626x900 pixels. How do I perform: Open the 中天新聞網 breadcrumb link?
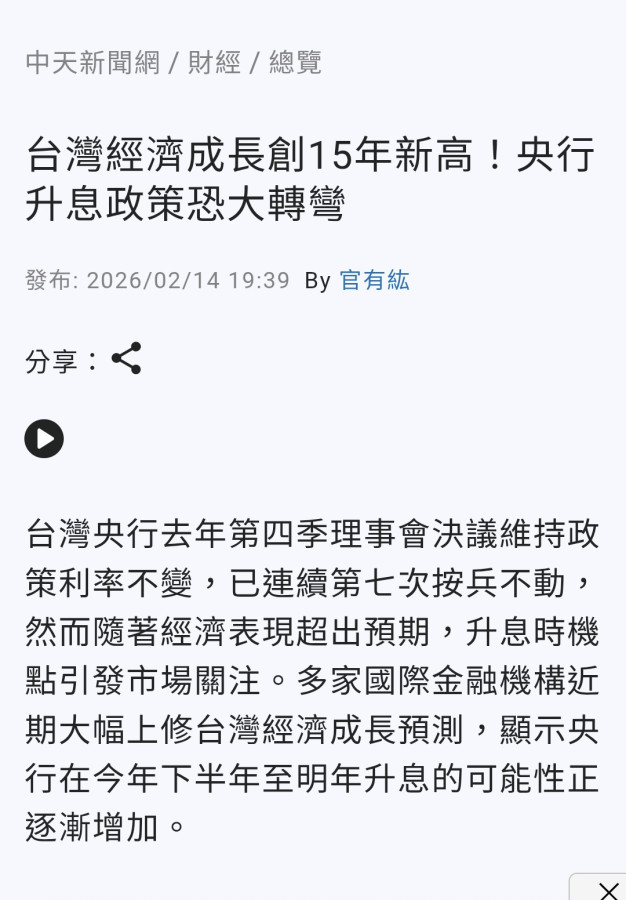(x=92, y=63)
